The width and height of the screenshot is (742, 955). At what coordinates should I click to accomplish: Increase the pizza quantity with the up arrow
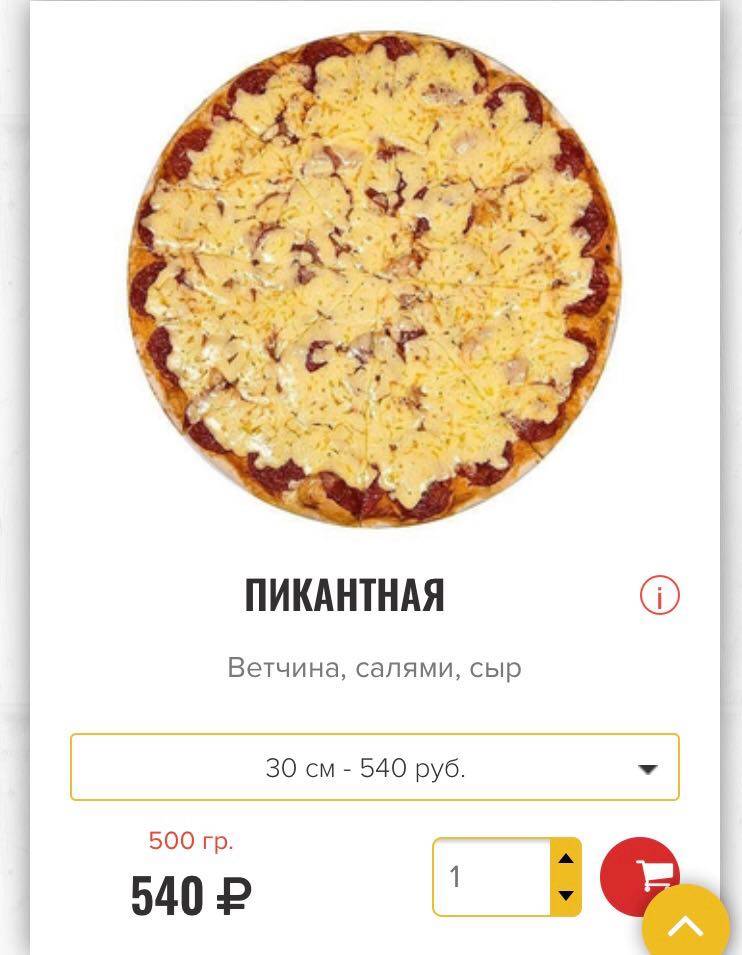coord(566,858)
